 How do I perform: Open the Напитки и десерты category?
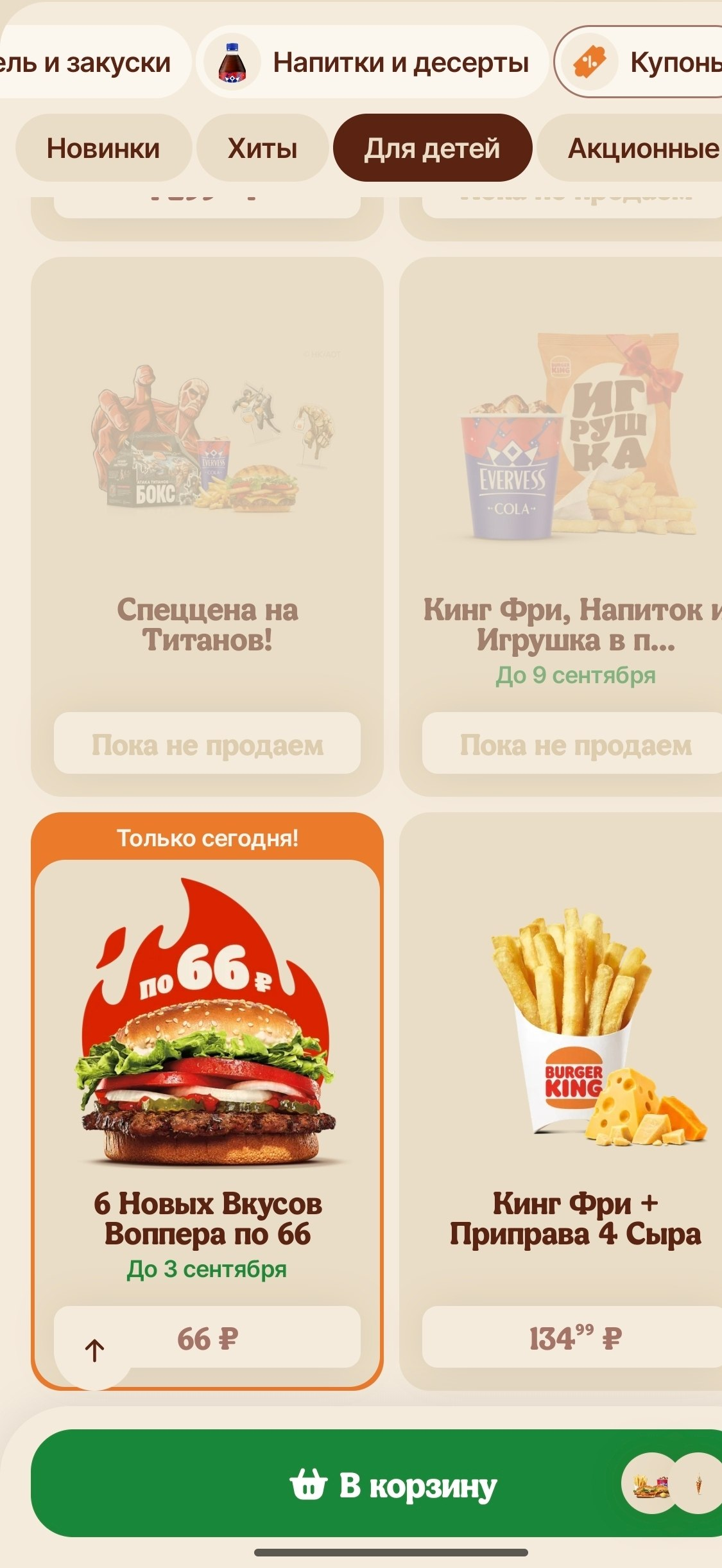tap(372, 62)
